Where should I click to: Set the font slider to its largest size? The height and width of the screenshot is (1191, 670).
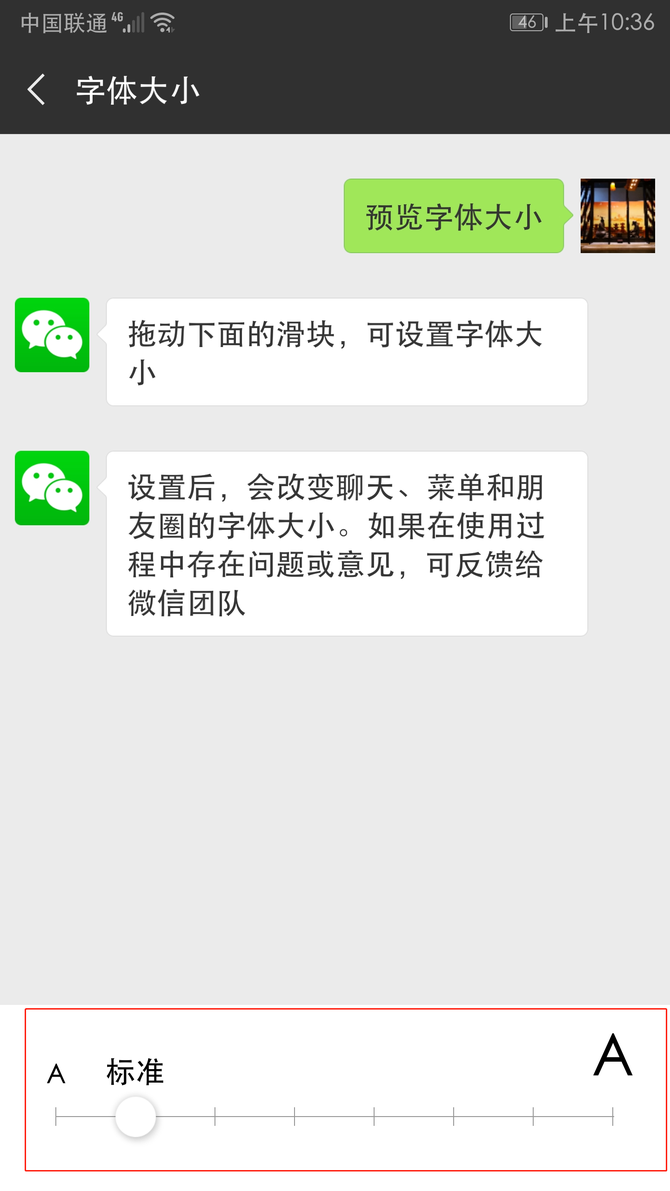(612, 1116)
